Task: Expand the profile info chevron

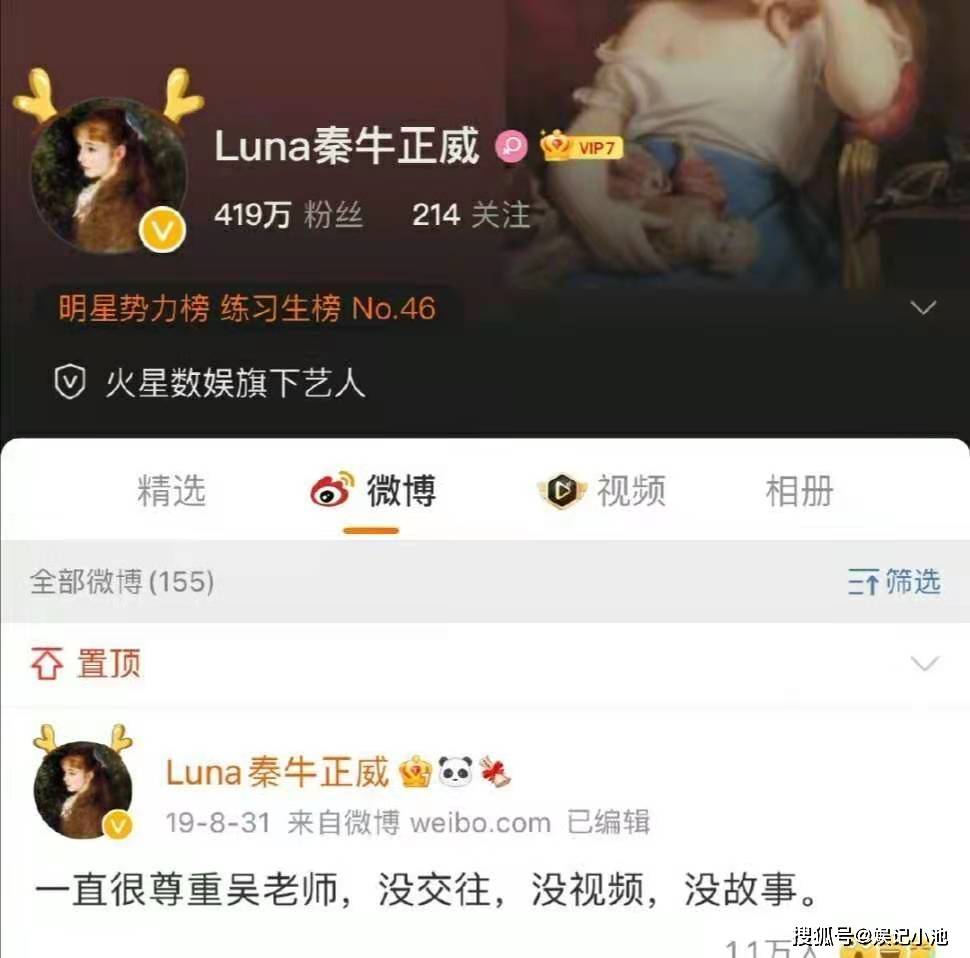Action: (x=924, y=308)
